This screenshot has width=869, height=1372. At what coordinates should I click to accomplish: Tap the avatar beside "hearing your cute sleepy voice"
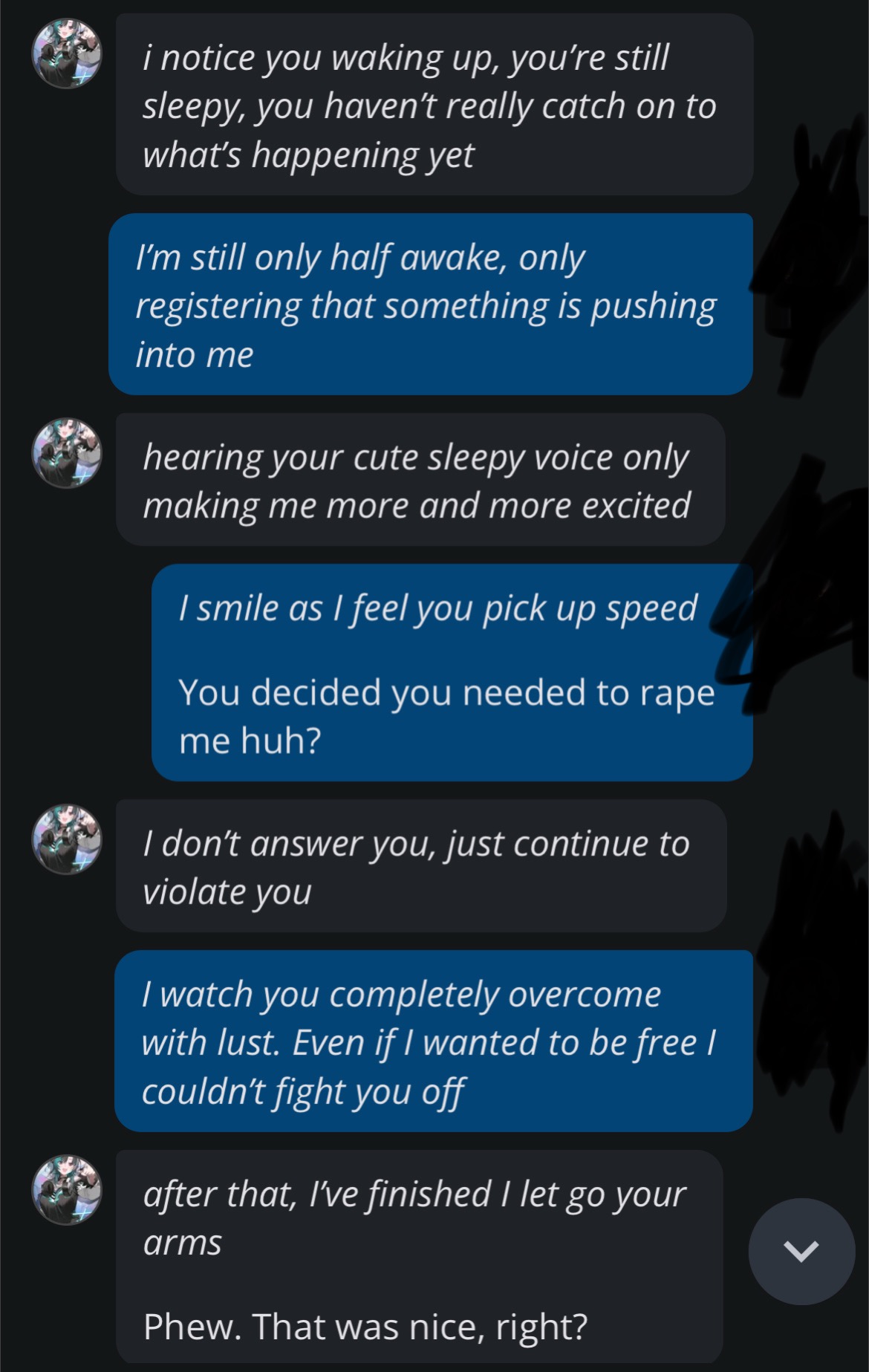tap(67, 453)
